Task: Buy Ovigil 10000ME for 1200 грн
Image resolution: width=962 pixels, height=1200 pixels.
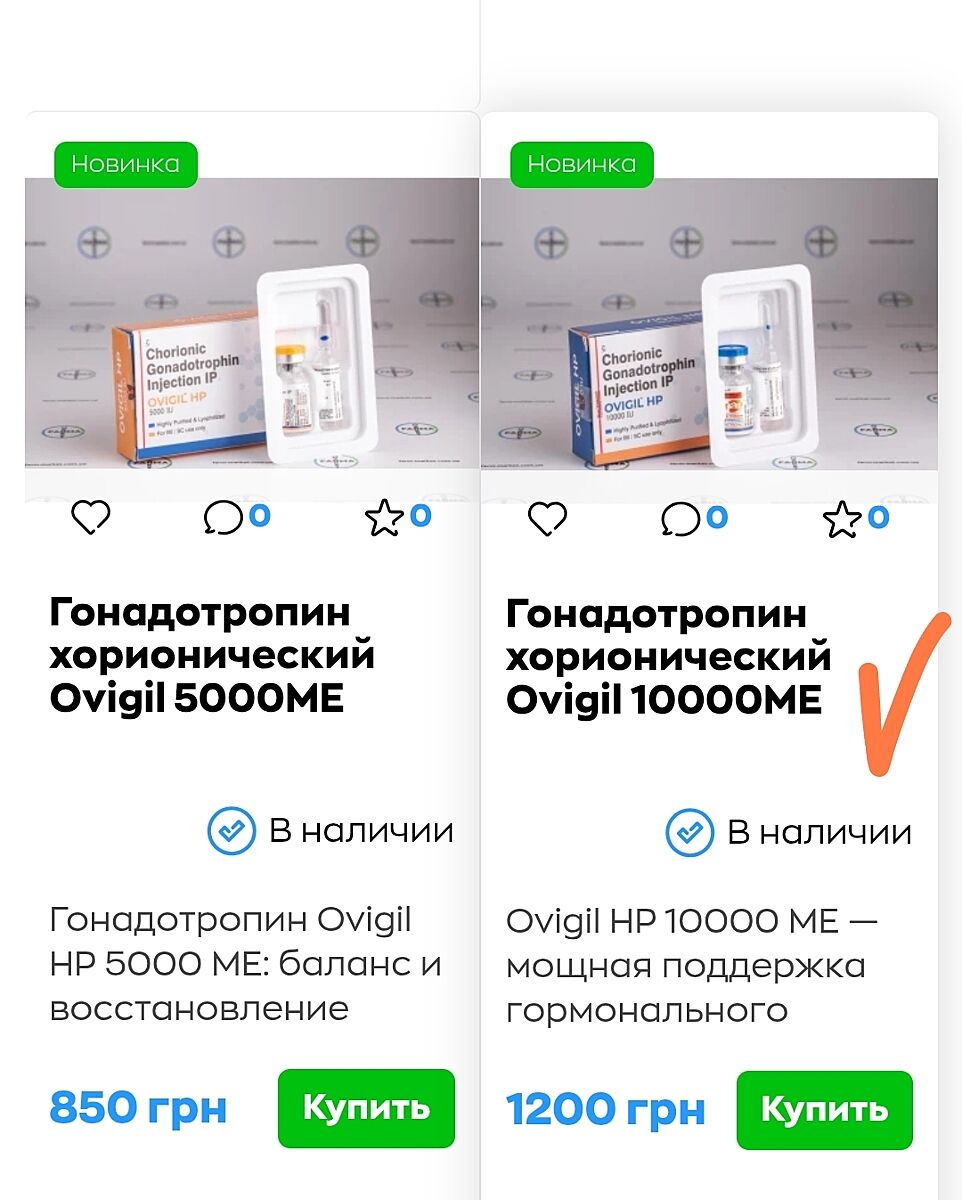Action: click(x=824, y=1110)
